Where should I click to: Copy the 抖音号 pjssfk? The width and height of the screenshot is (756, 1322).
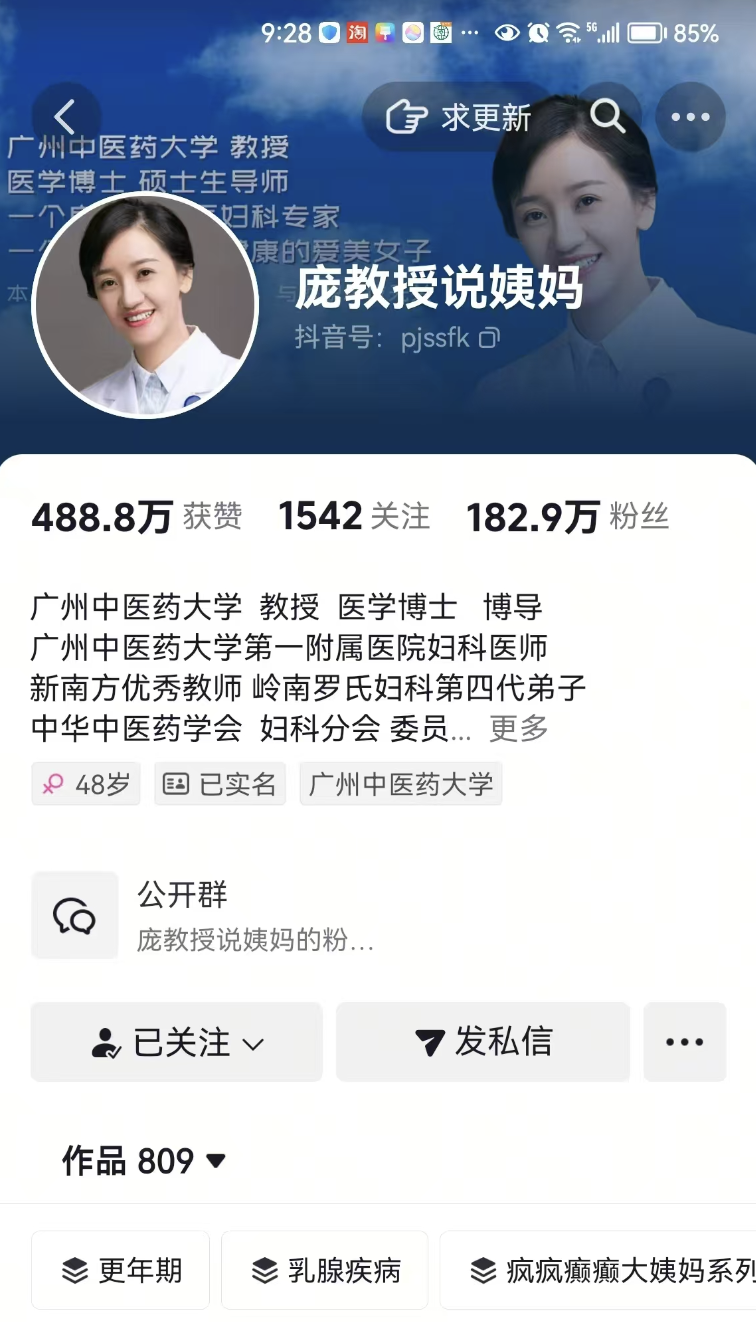click(x=489, y=337)
